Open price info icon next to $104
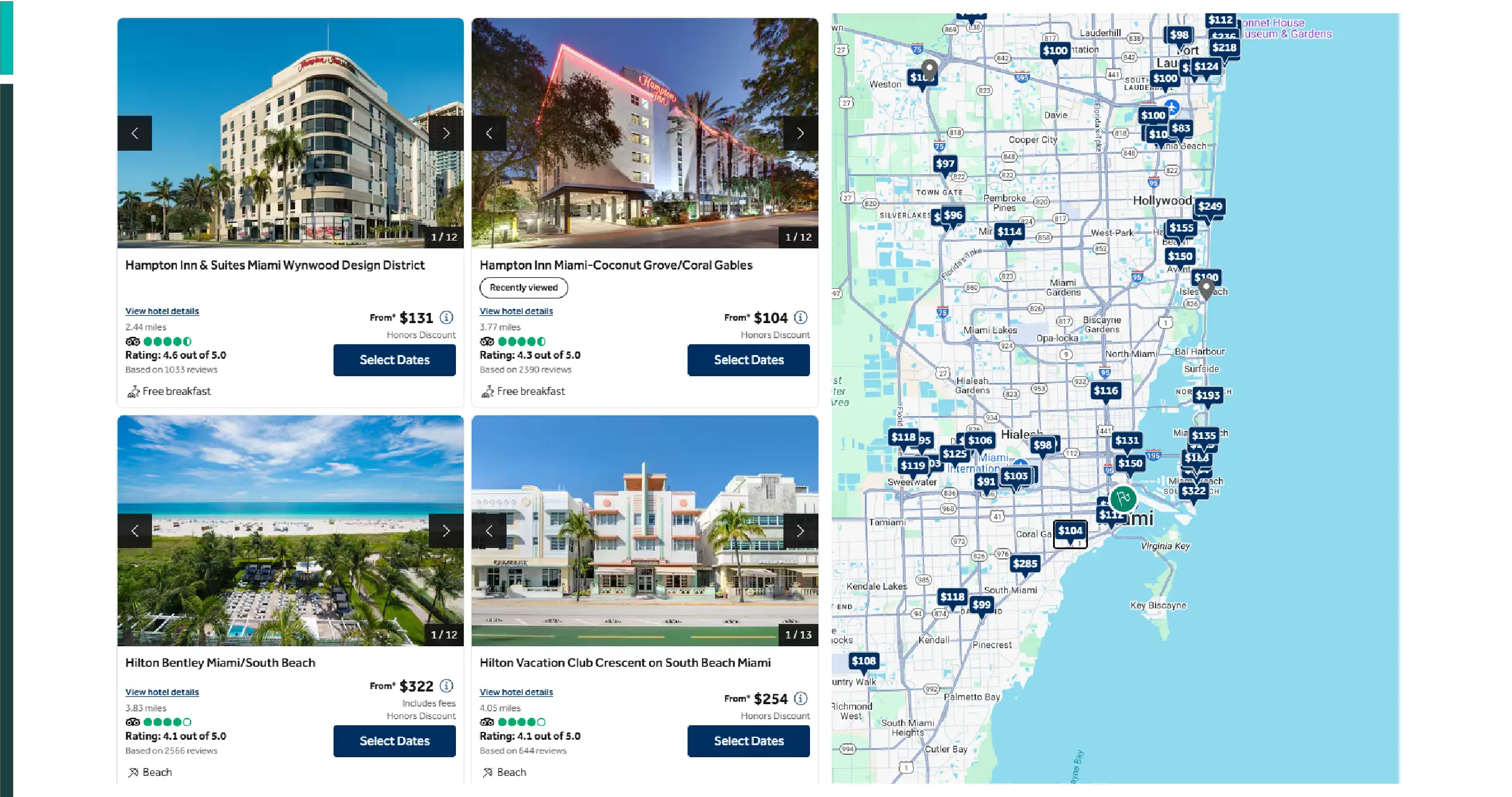The width and height of the screenshot is (1512, 797). pyautogui.click(x=800, y=317)
